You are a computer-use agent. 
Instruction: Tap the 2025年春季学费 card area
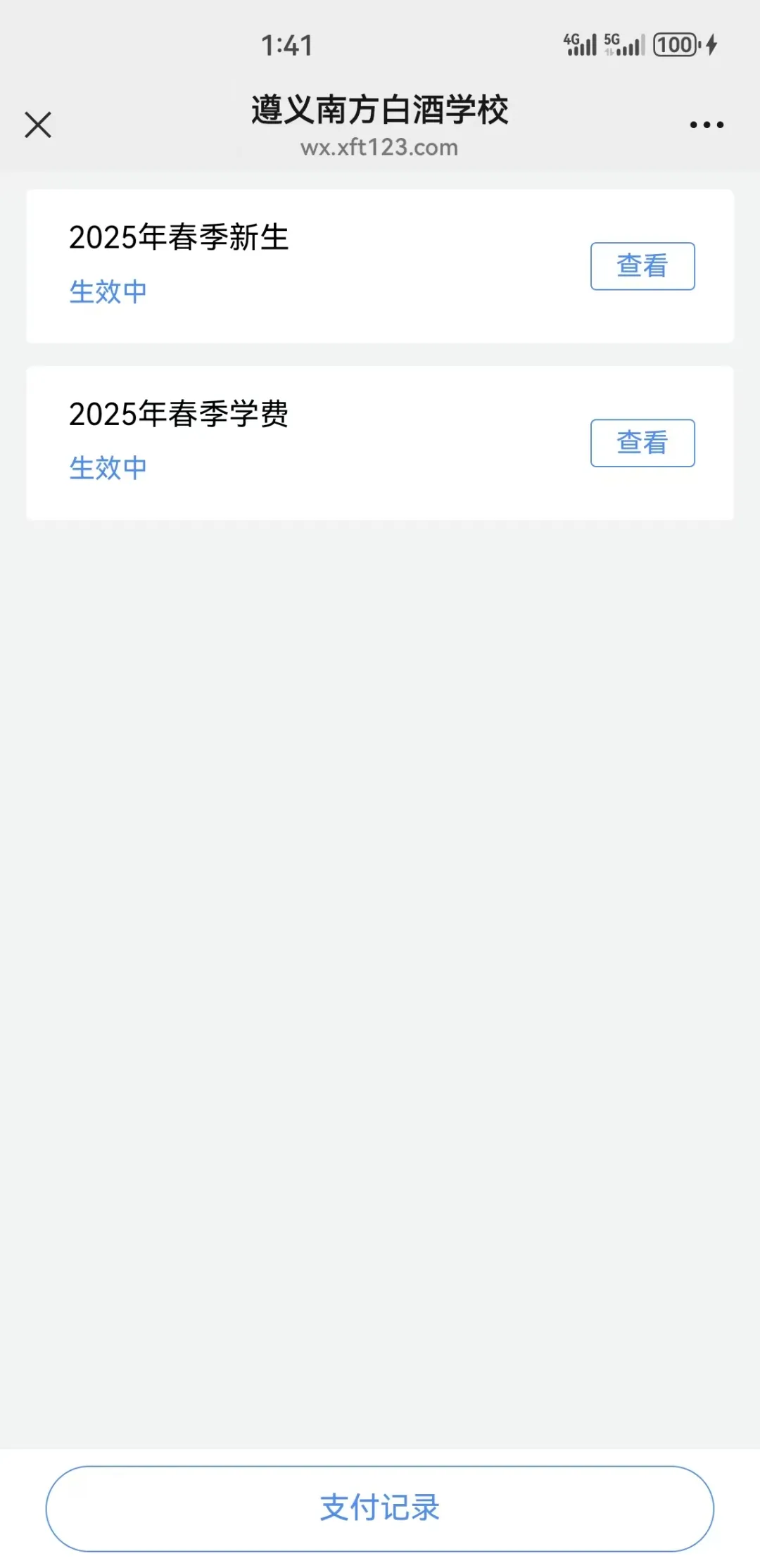281,441
